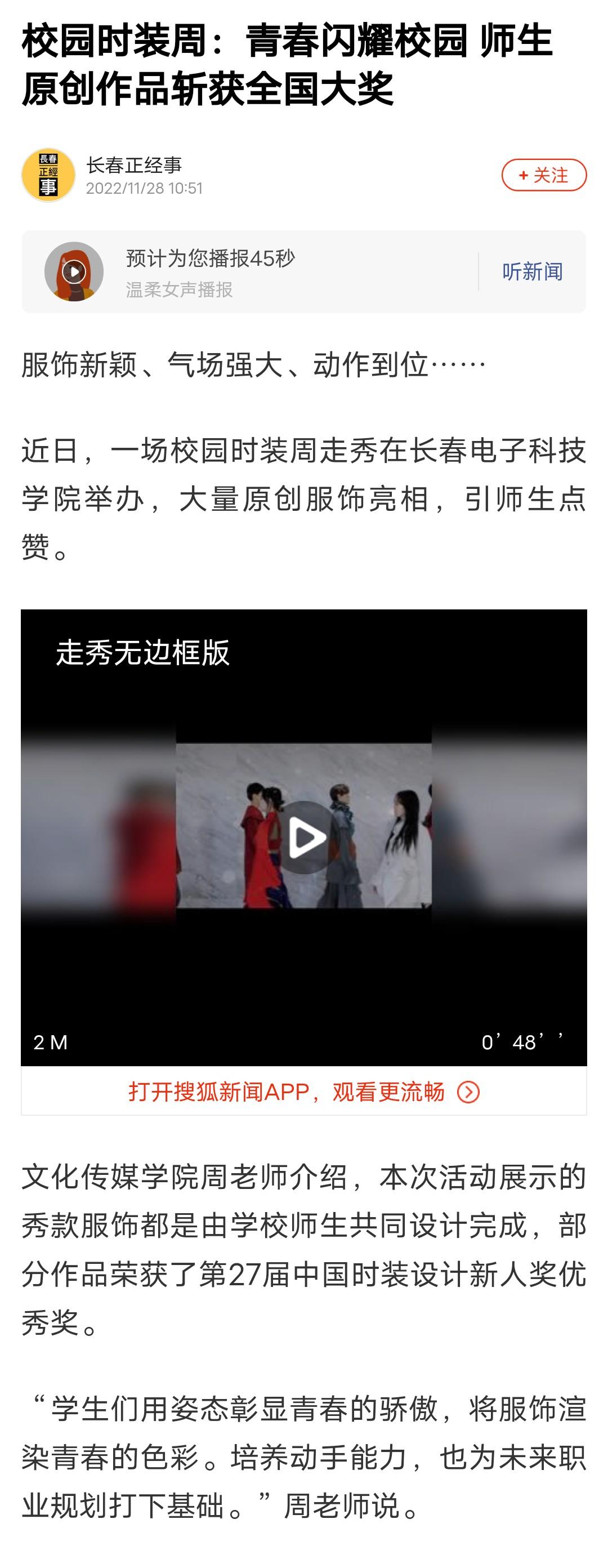
Task: Play the audio news broadcast
Action: 74,271
